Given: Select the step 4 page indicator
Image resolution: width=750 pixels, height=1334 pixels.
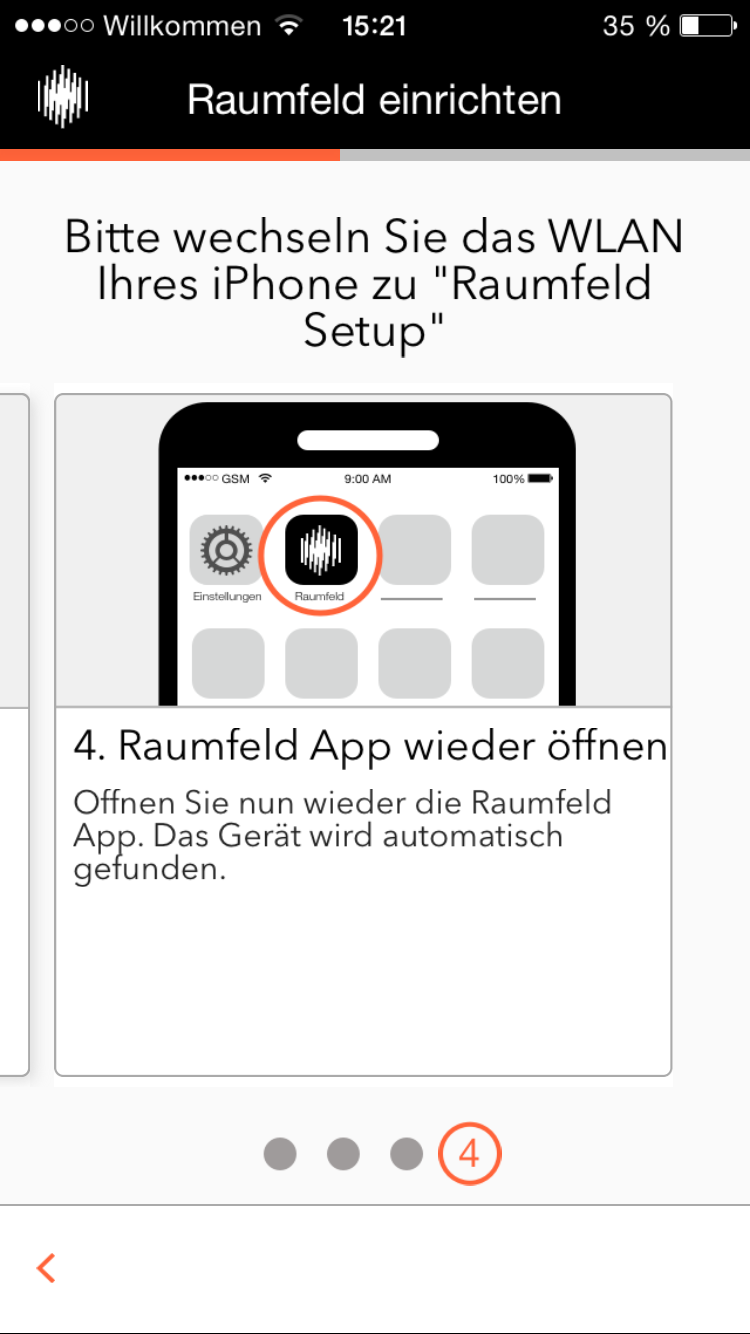Looking at the screenshot, I should coord(469,1154).
